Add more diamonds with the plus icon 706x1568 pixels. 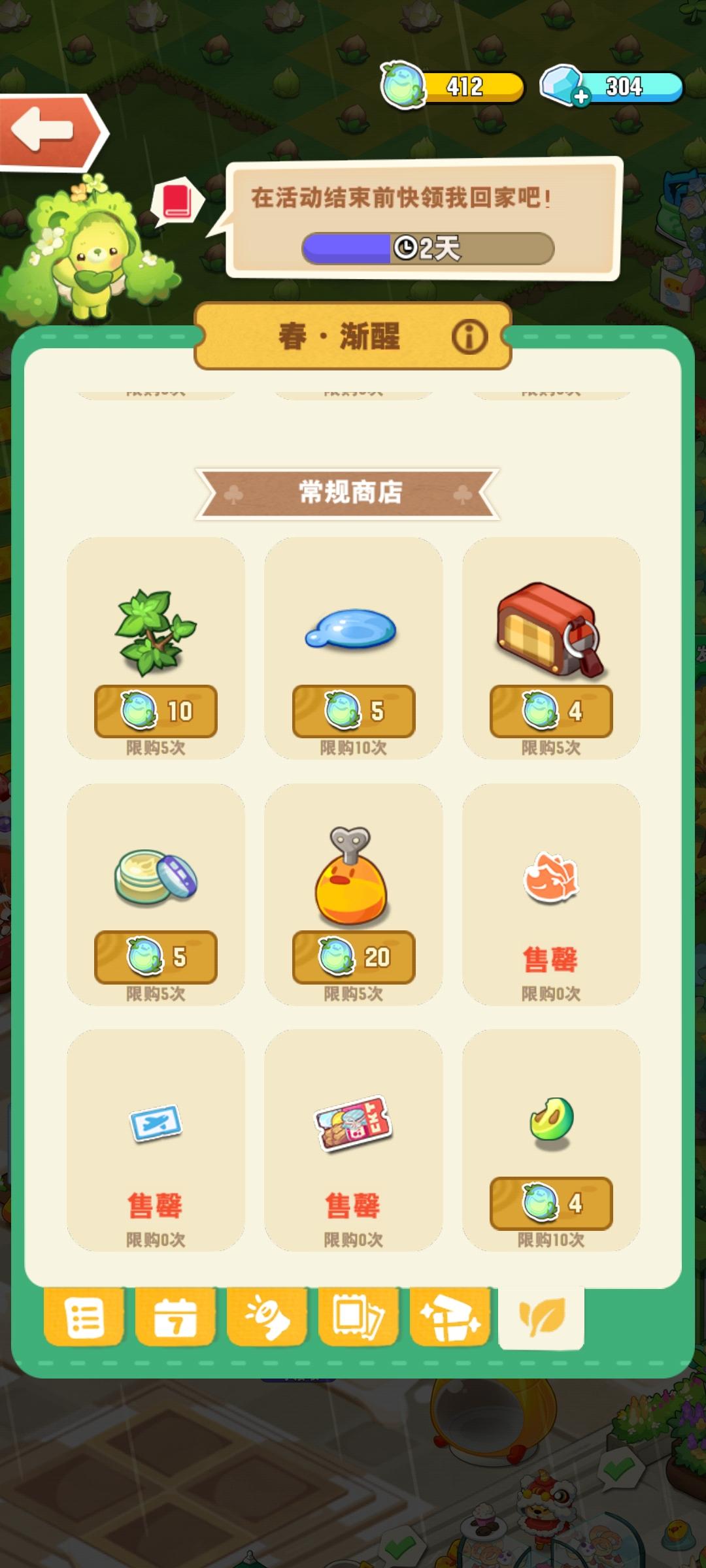580,97
